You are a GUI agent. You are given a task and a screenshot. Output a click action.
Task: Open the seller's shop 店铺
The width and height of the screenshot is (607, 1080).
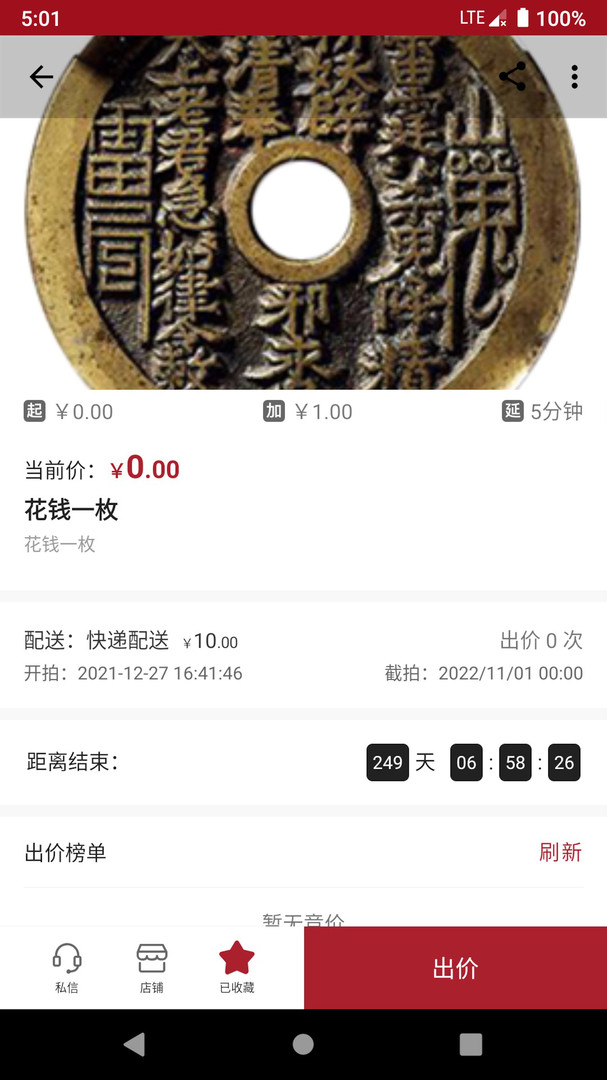(151, 967)
